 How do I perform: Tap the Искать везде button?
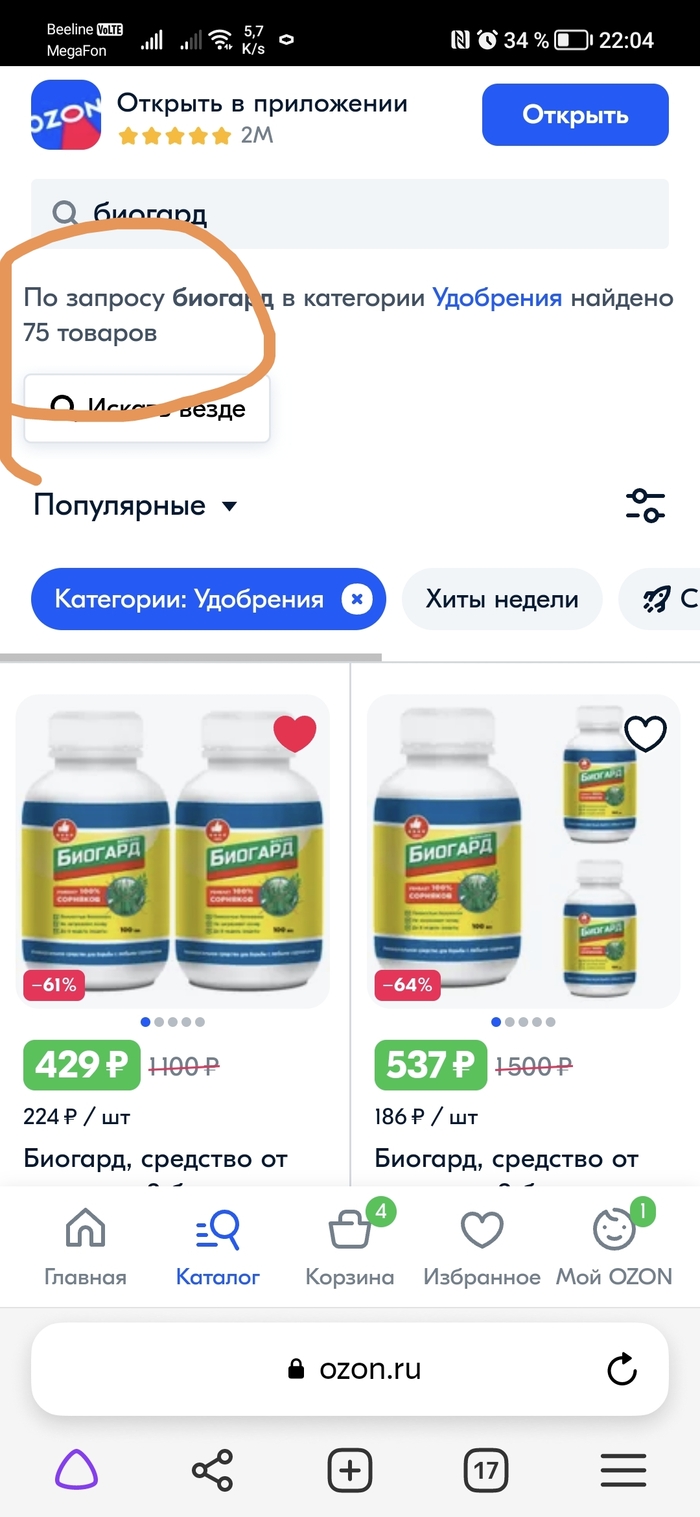[147, 408]
